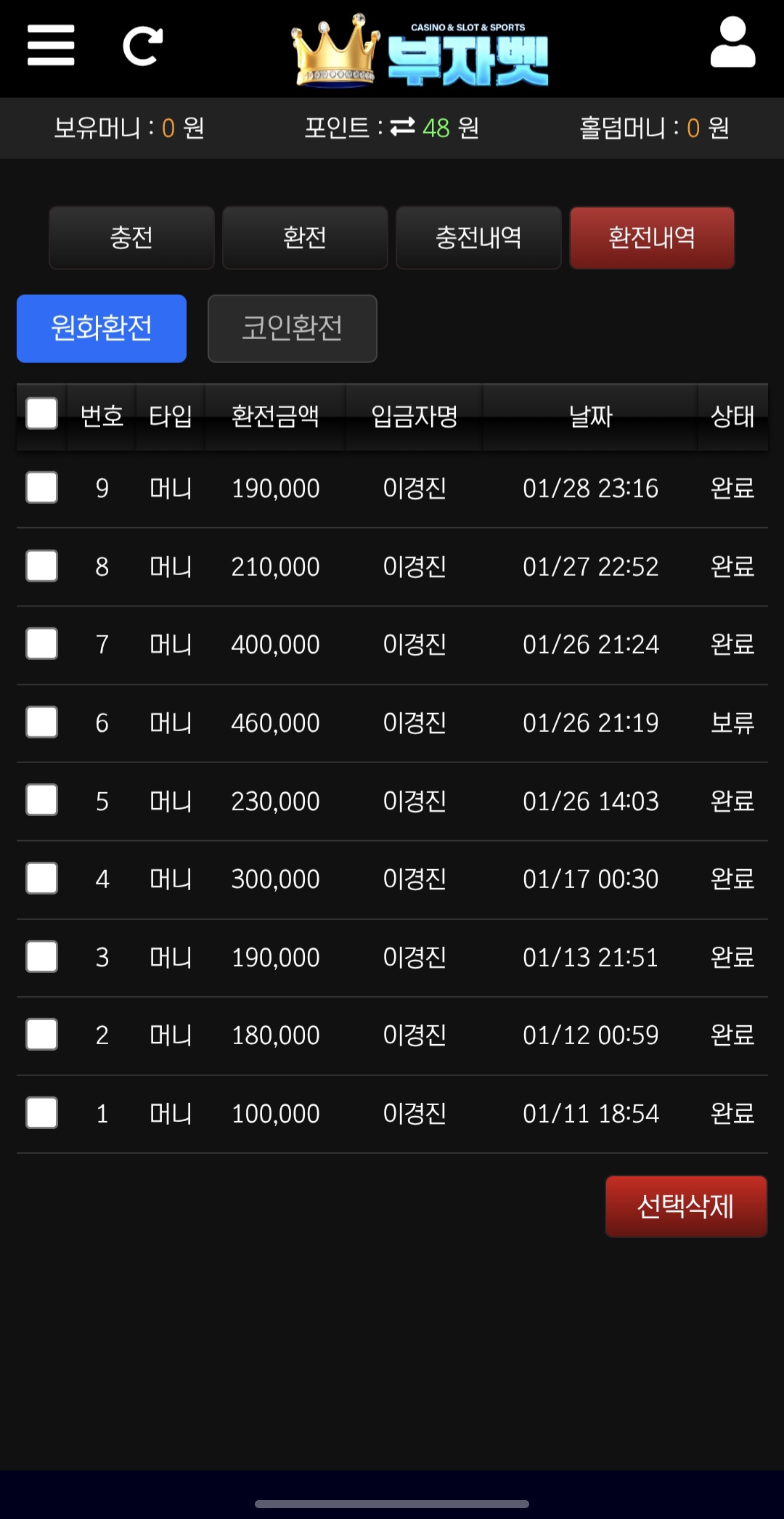Open the hamburger menu

51,45
